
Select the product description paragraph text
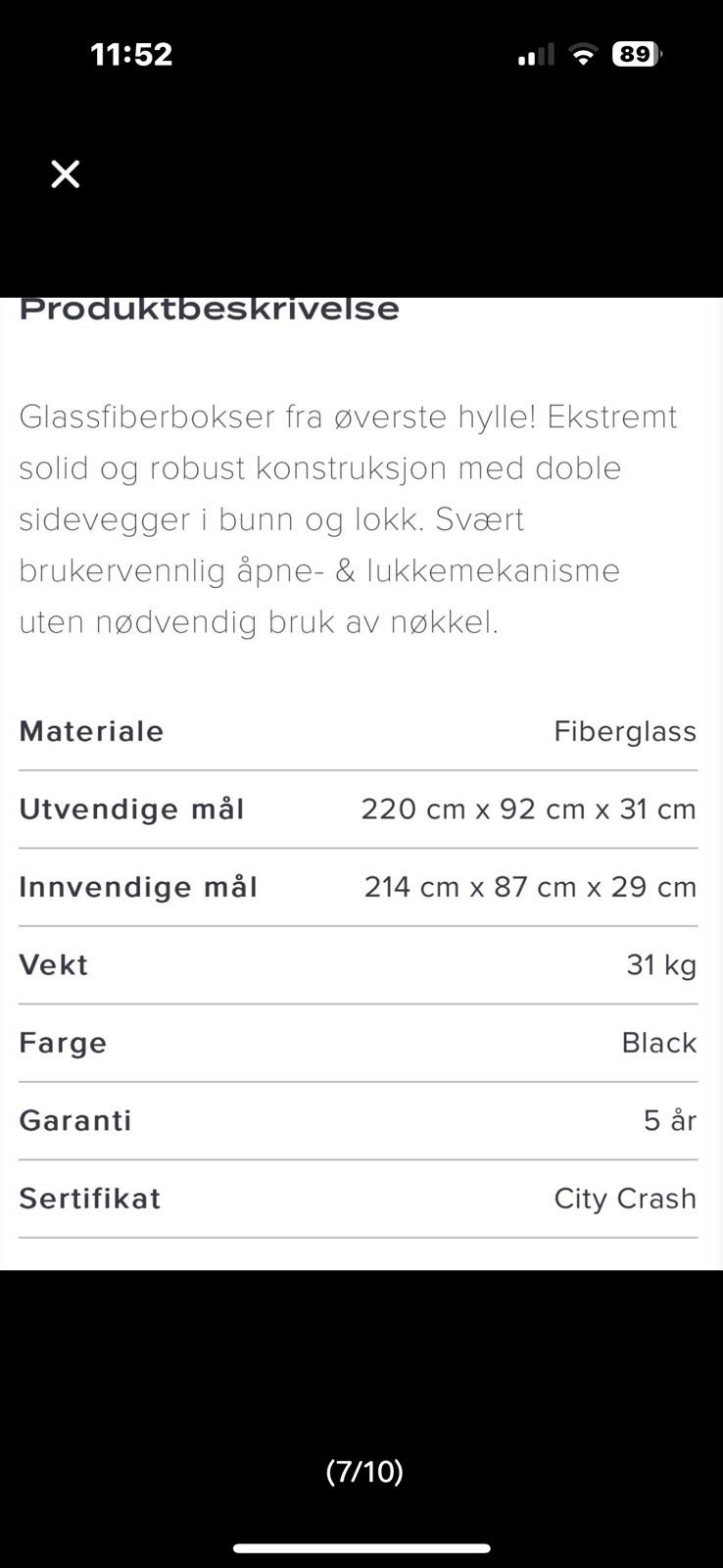348,519
